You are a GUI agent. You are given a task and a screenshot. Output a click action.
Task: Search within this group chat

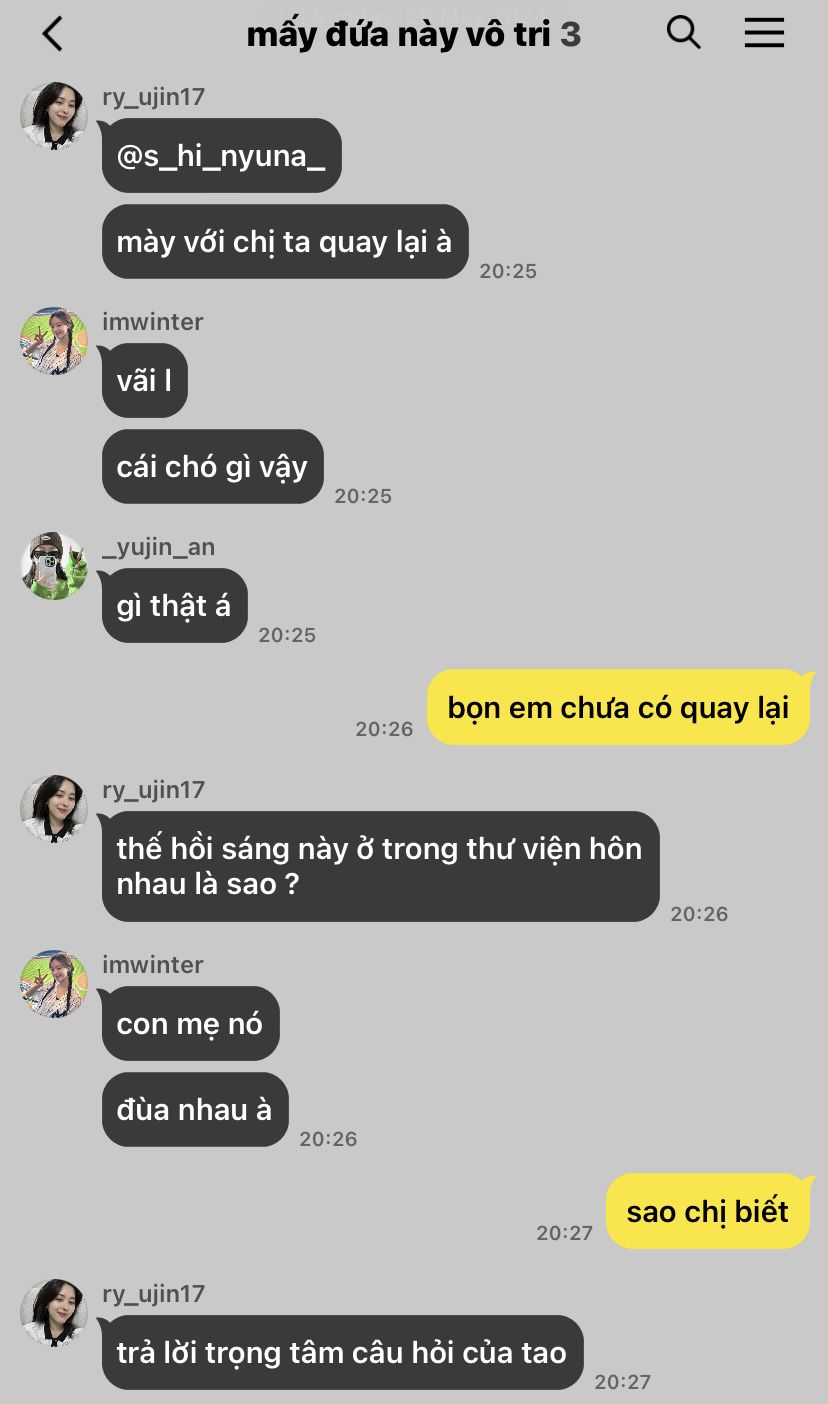(683, 33)
